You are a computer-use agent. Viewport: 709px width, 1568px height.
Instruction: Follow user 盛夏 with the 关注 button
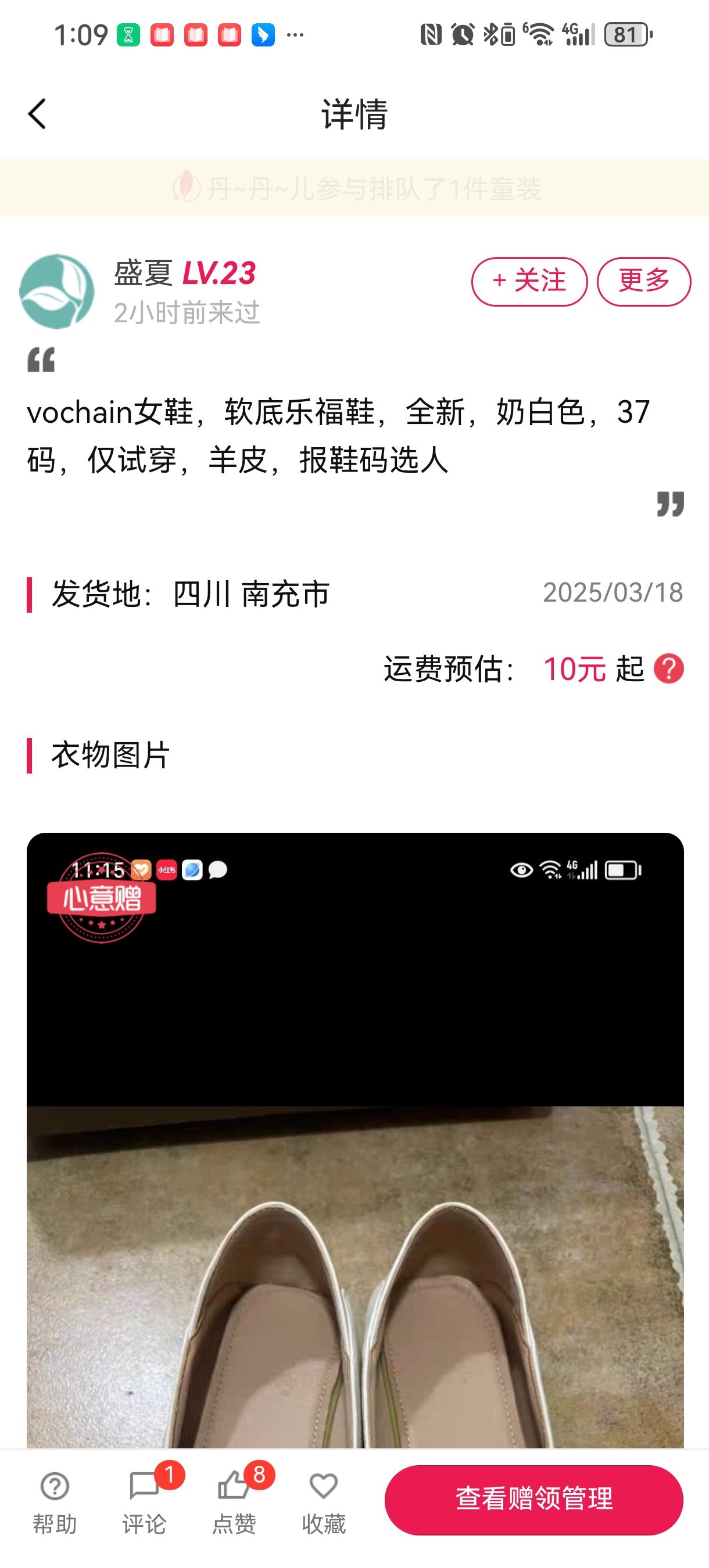(x=529, y=281)
